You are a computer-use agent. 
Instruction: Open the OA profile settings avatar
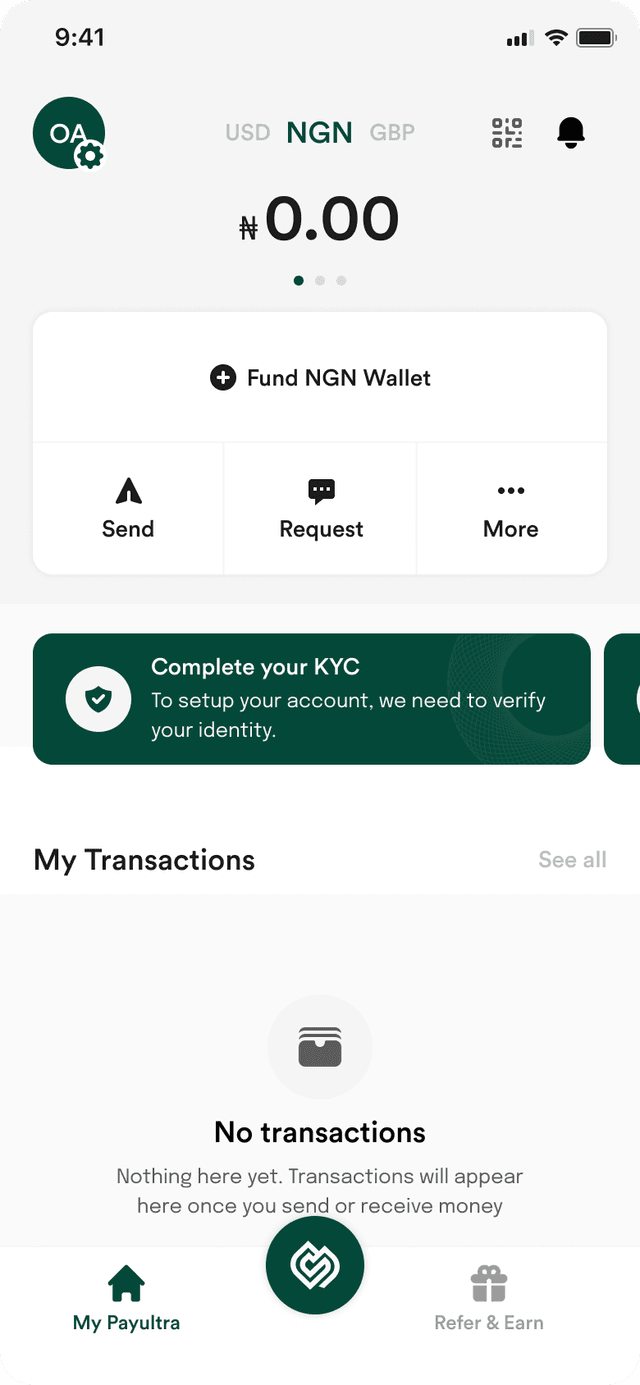click(69, 133)
